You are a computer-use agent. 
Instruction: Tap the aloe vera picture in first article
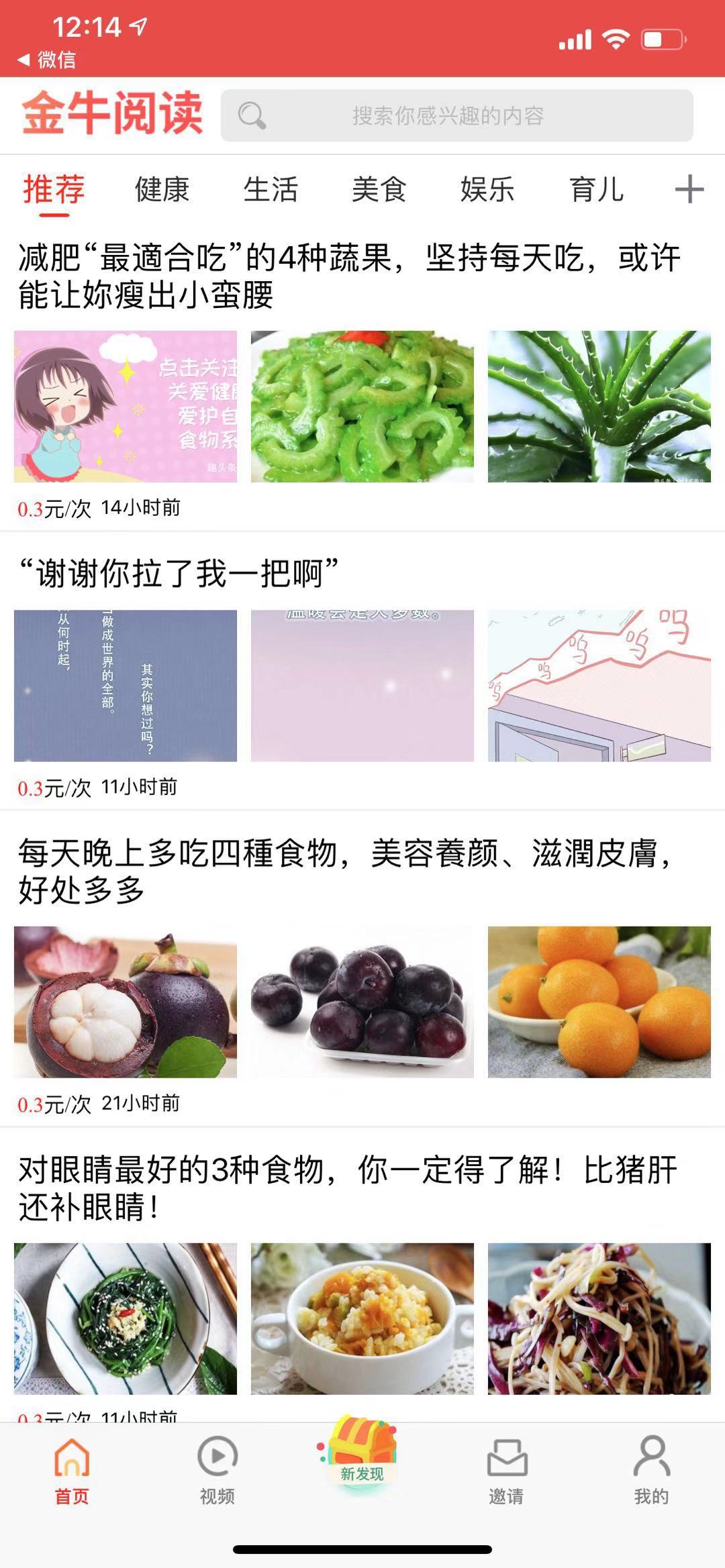click(x=597, y=406)
